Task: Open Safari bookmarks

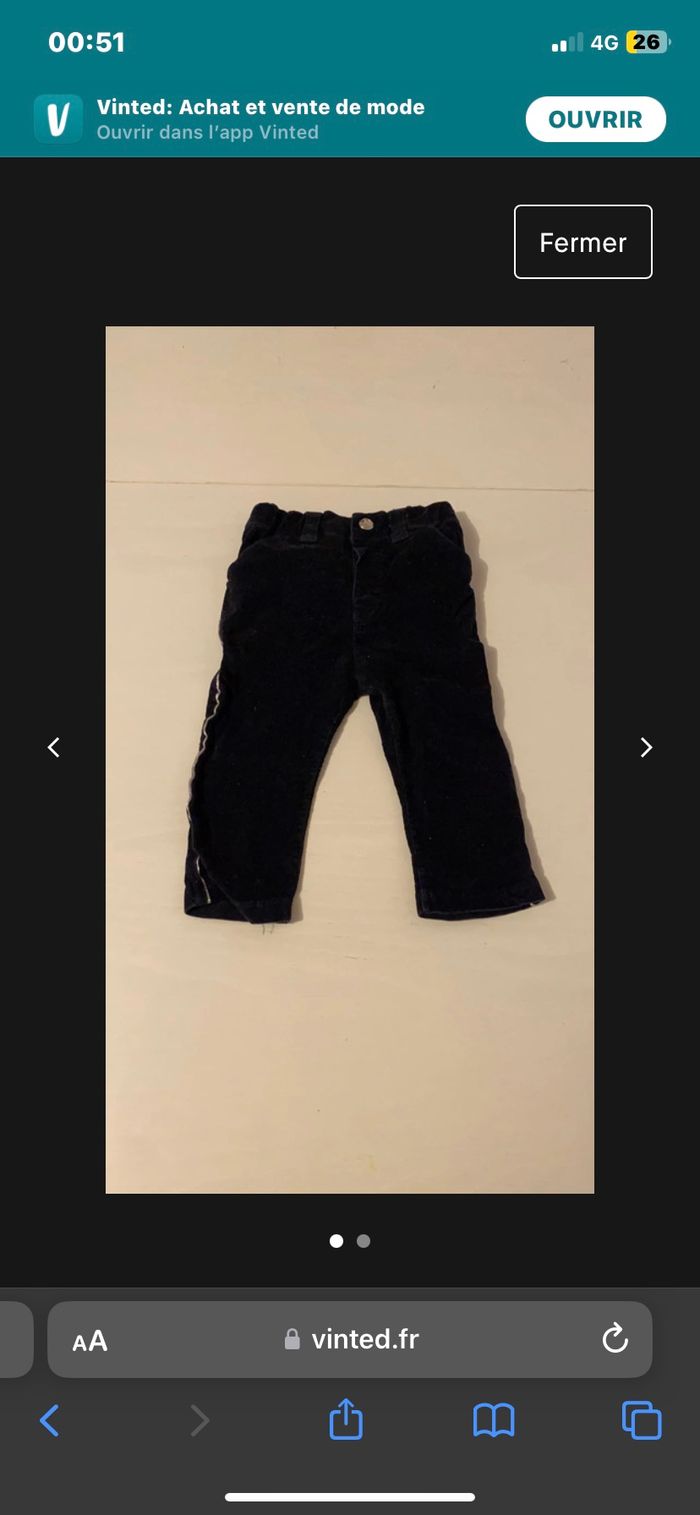Action: [493, 1420]
